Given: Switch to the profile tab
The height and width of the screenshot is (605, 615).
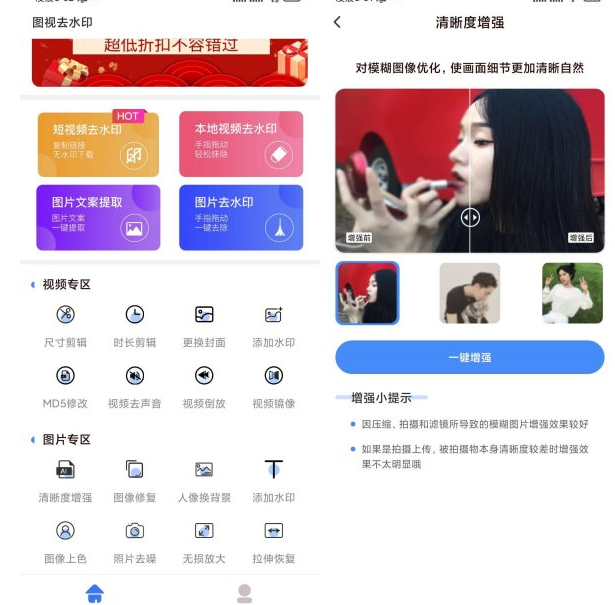Looking at the screenshot, I should pos(244,593).
